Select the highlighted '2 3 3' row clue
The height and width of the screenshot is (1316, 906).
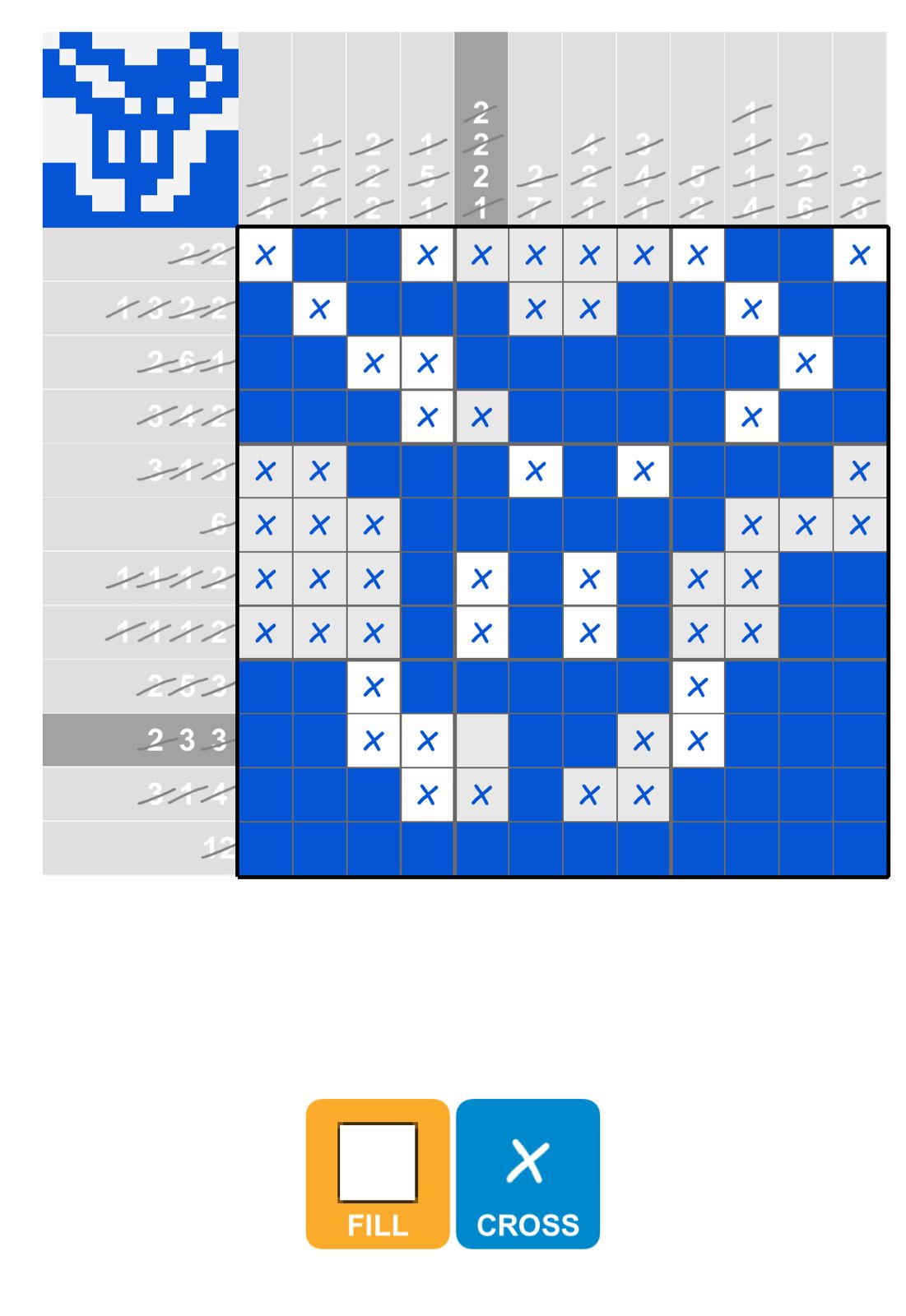(181, 740)
